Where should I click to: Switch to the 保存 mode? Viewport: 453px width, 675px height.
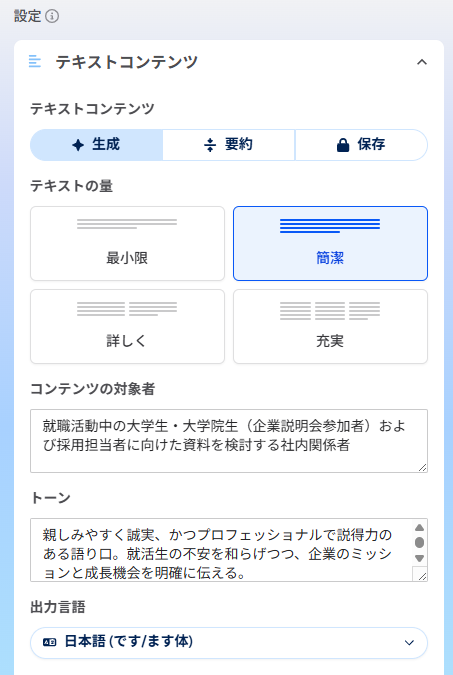point(361,145)
